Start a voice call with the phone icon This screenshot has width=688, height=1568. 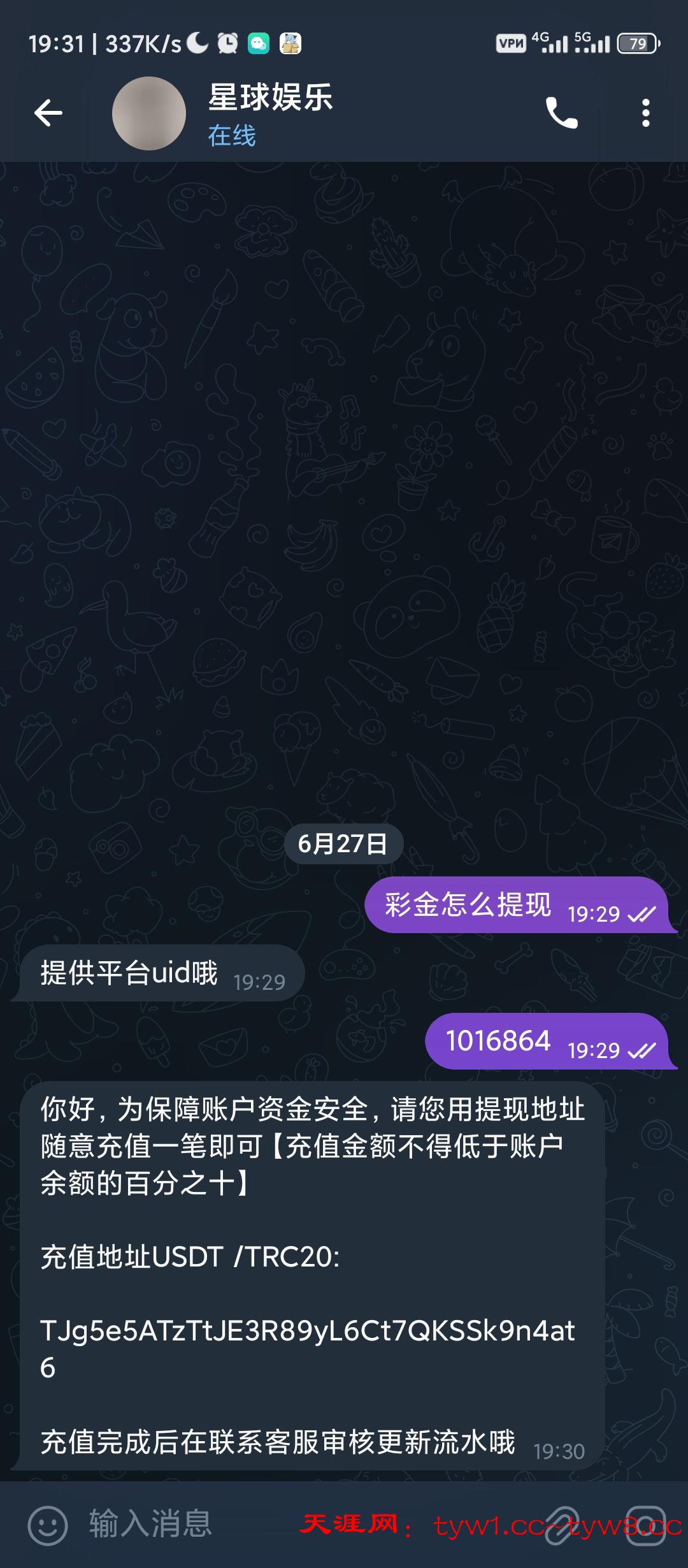pyautogui.click(x=563, y=113)
